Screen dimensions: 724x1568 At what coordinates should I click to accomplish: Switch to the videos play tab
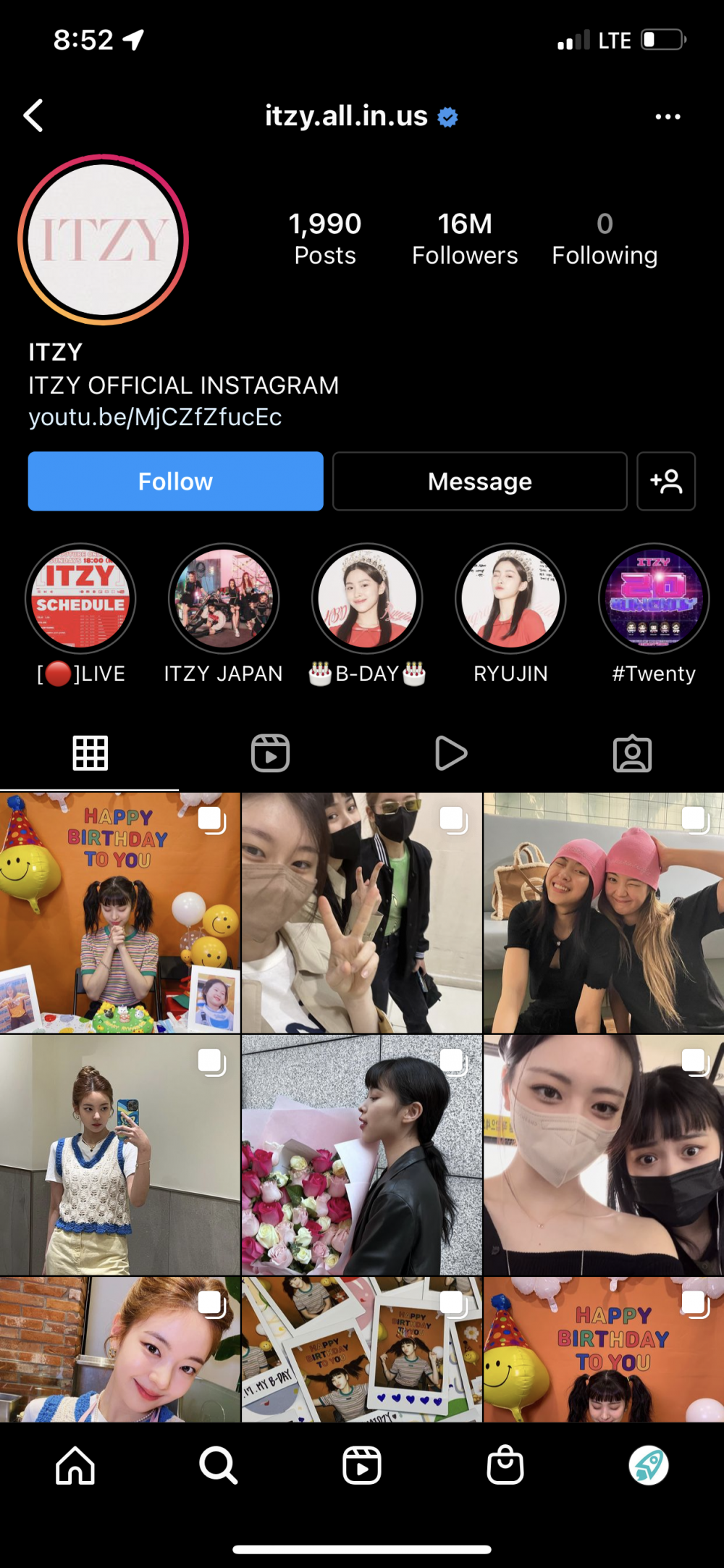[451, 753]
